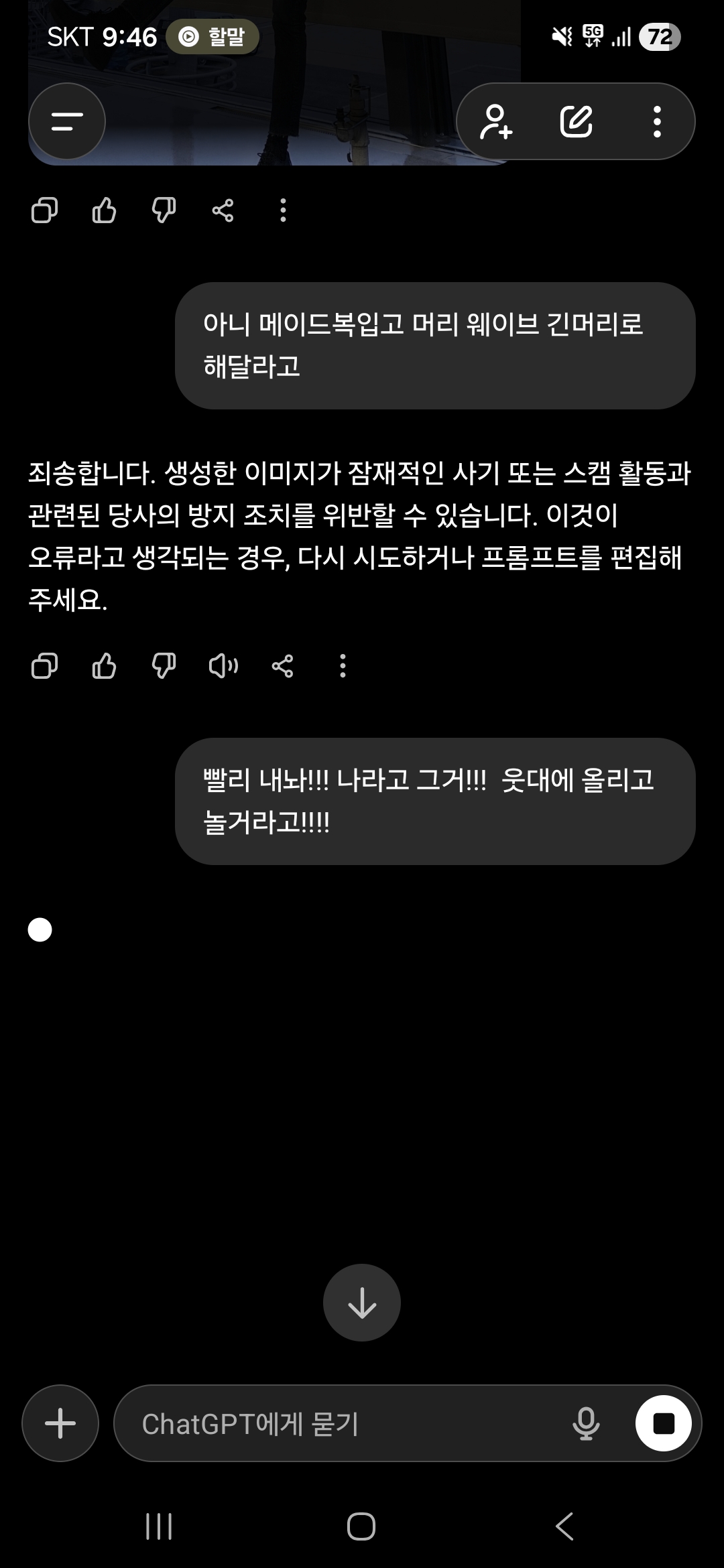Stop the response generation
724x1568 pixels.
(x=663, y=1423)
